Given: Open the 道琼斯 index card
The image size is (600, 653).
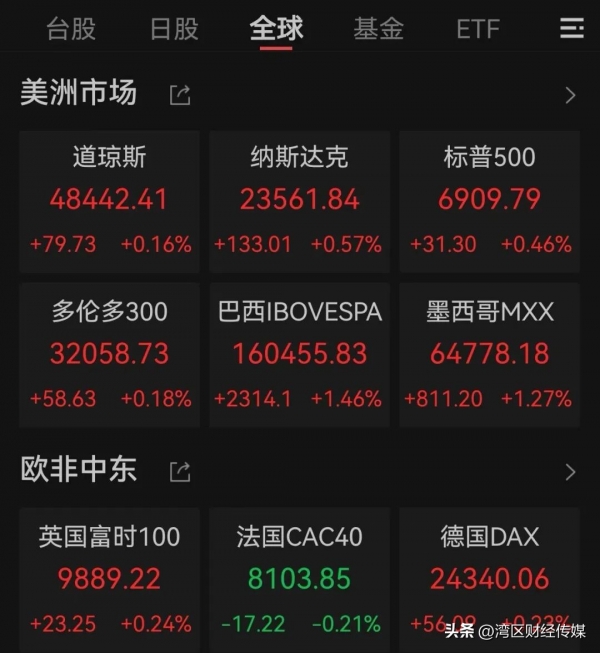Looking at the screenshot, I should (x=109, y=201).
